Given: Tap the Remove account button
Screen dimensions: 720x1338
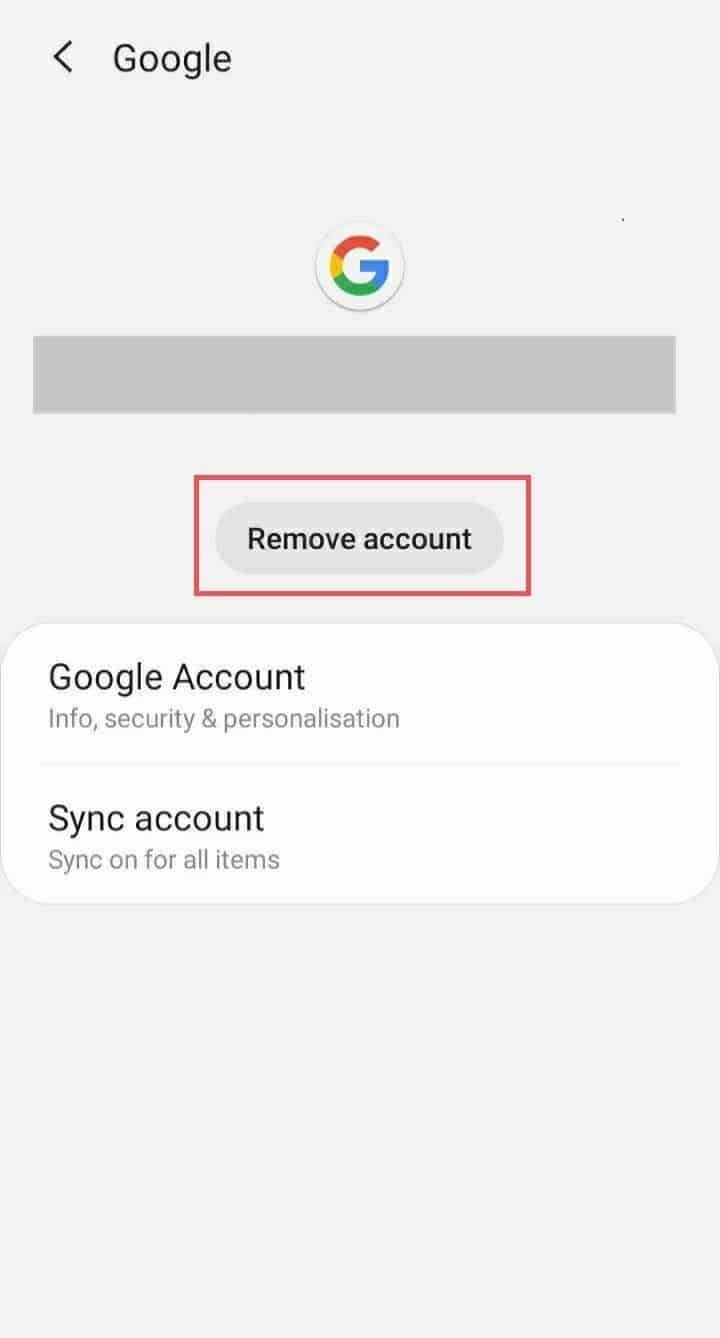Looking at the screenshot, I should click(x=359, y=538).
